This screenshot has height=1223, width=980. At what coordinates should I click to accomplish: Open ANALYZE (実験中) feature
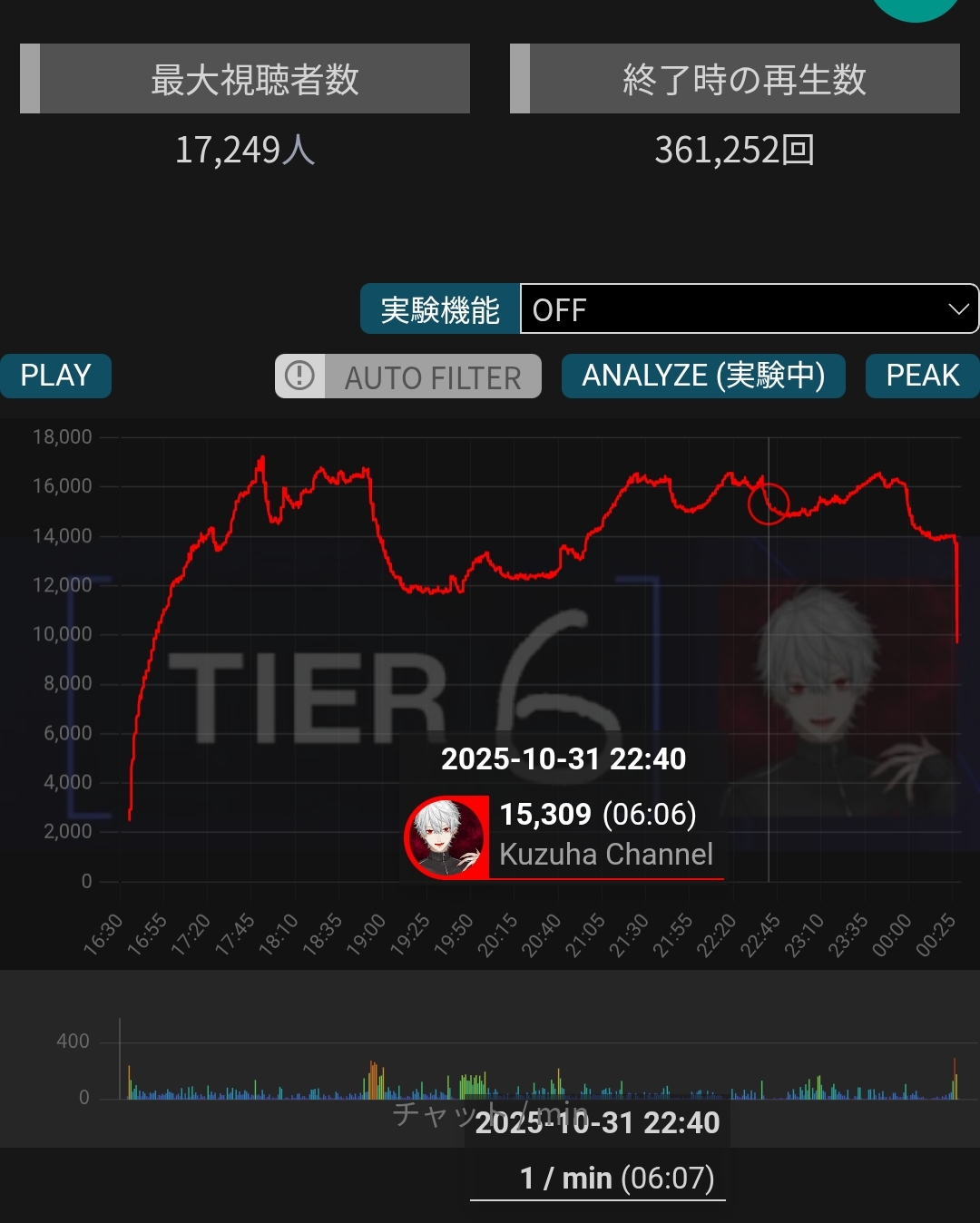tap(703, 376)
